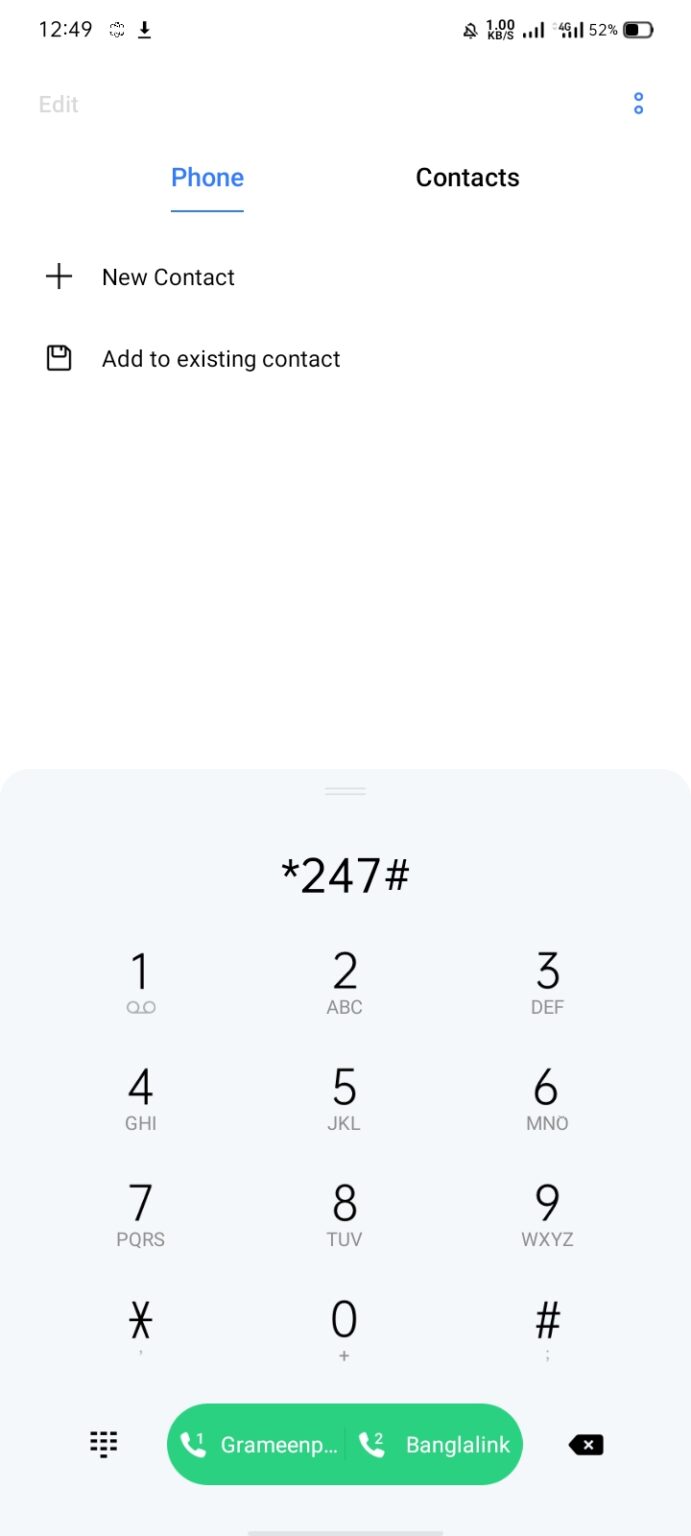Switch to the Contacts tab
Screen dimensions: 691x1536
coord(467,178)
